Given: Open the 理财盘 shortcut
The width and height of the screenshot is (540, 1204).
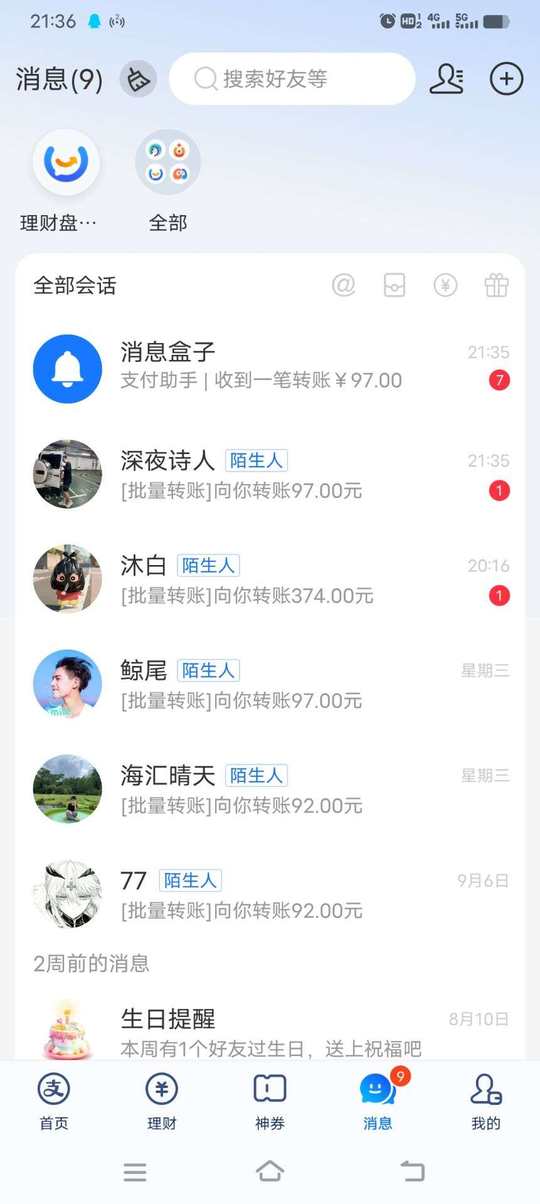Looking at the screenshot, I should pyautogui.click(x=66, y=181).
